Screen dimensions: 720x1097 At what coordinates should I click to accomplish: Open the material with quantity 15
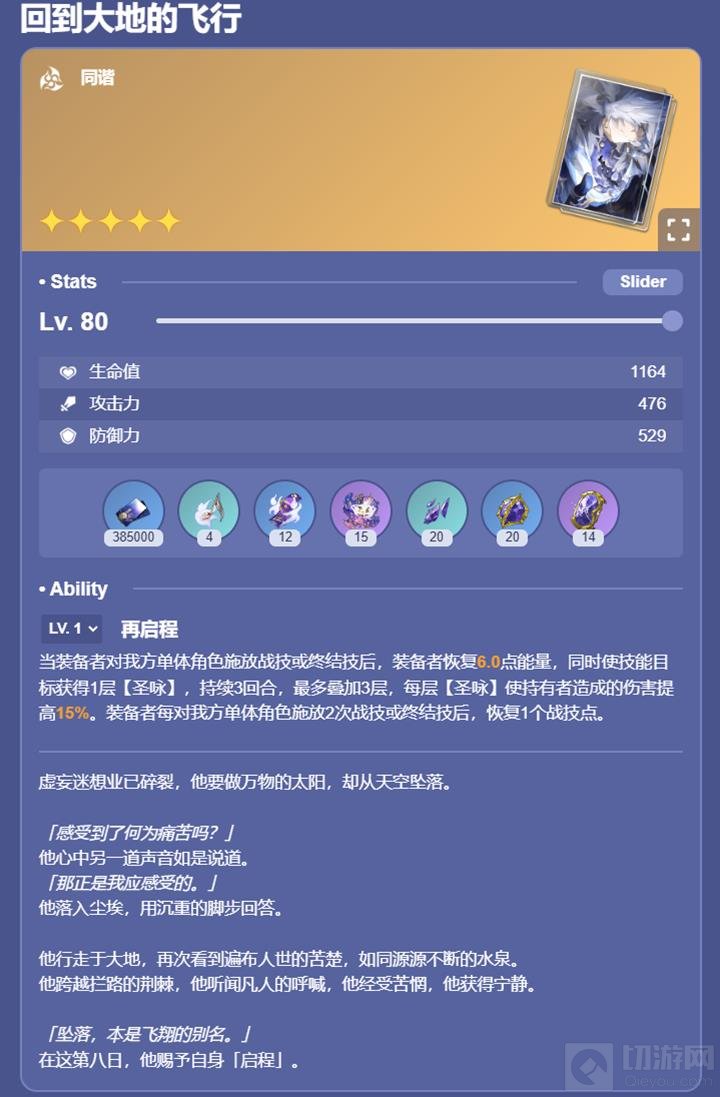coord(360,510)
